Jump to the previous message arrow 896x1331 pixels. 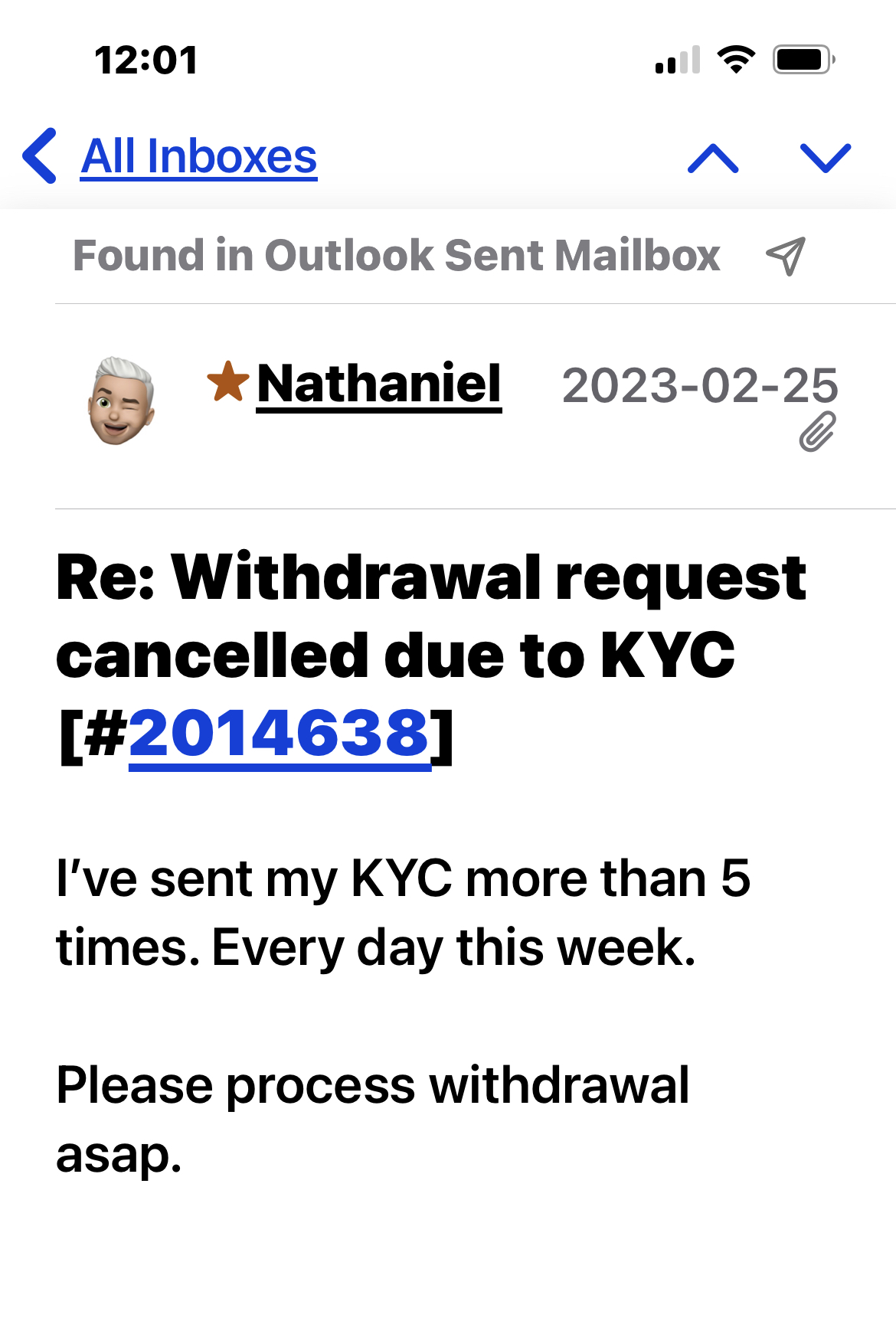(713, 158)
